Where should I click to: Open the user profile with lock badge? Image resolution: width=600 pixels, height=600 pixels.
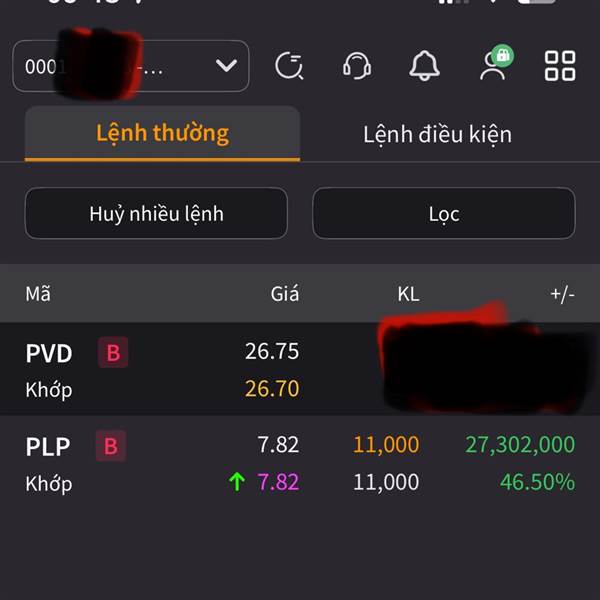coord(496,63)
